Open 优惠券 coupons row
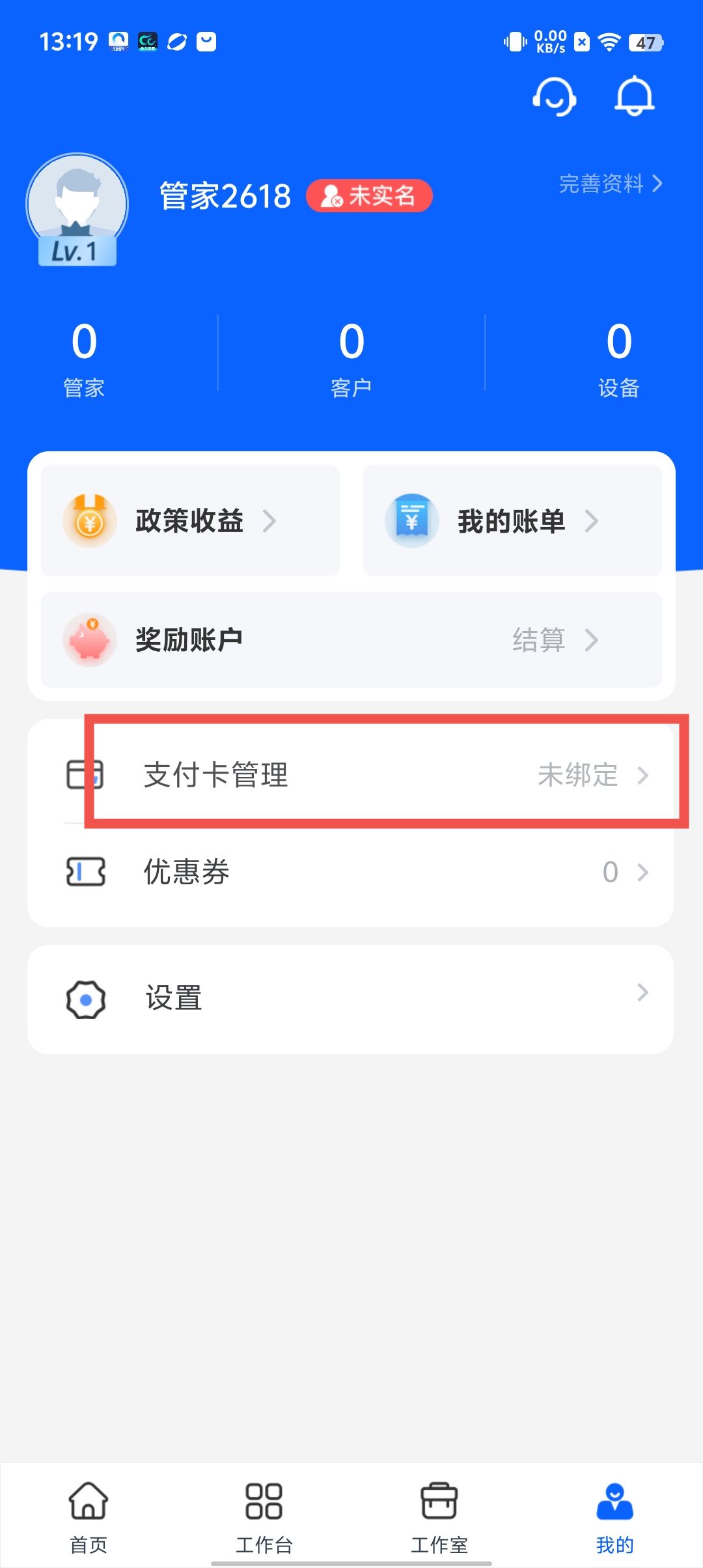The image size is (703, 1568). click(x=351, y=872)
